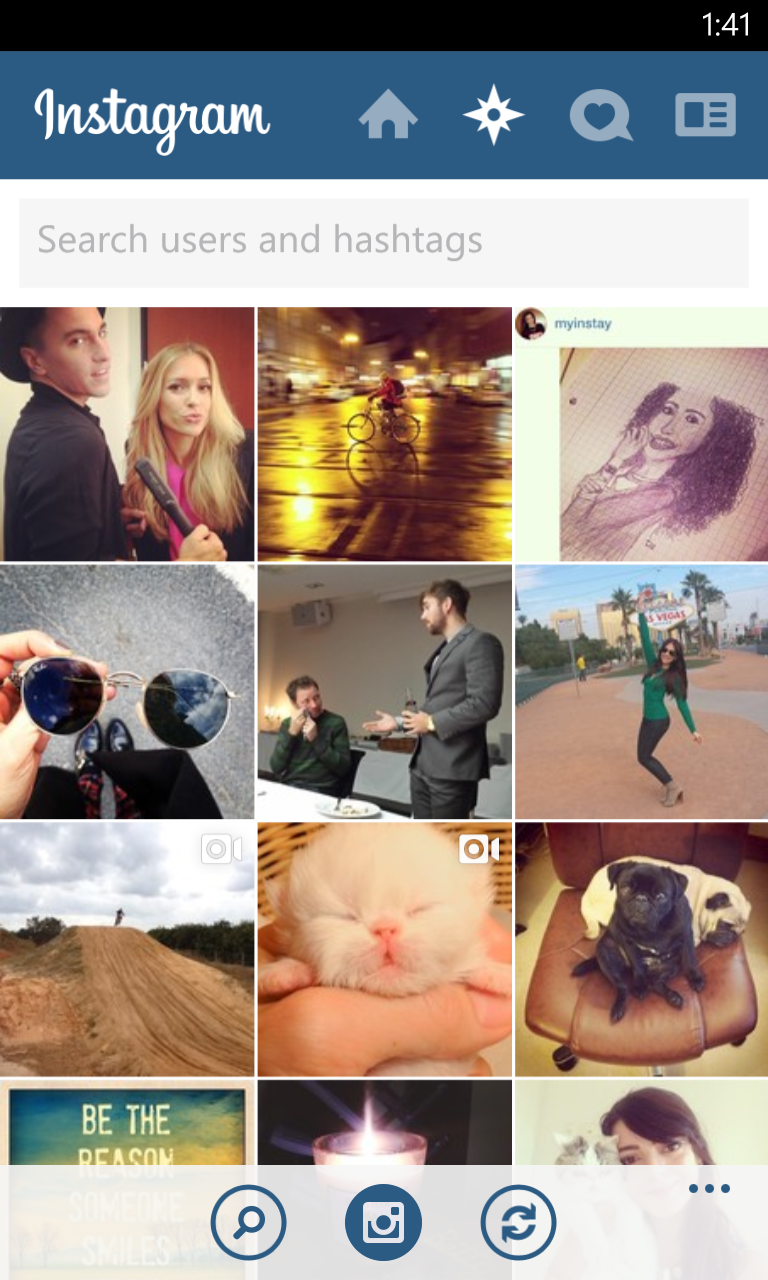Play the dirt hill motocross video
768x1280 pixels.
[x=127, y=948]
